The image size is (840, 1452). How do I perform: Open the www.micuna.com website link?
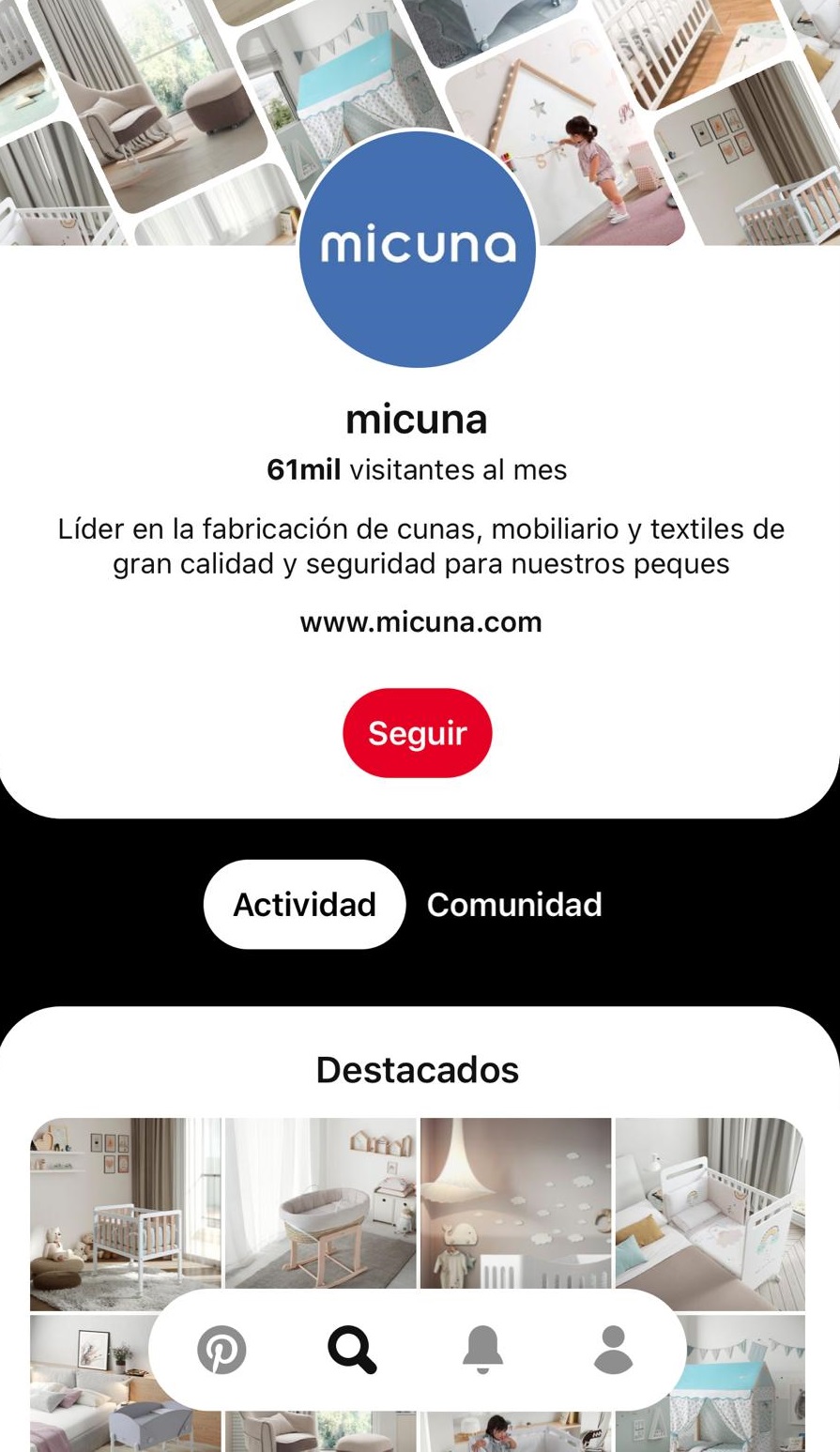pos(420,622)
